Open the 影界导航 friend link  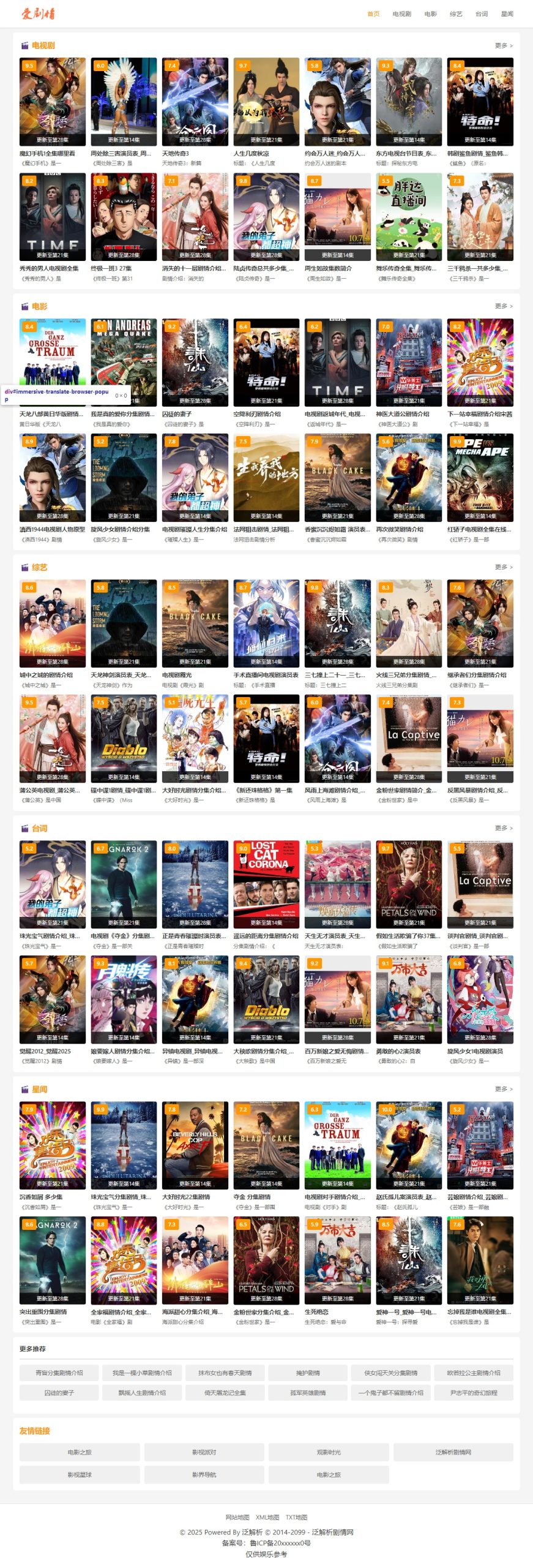tap(204, 1474)
